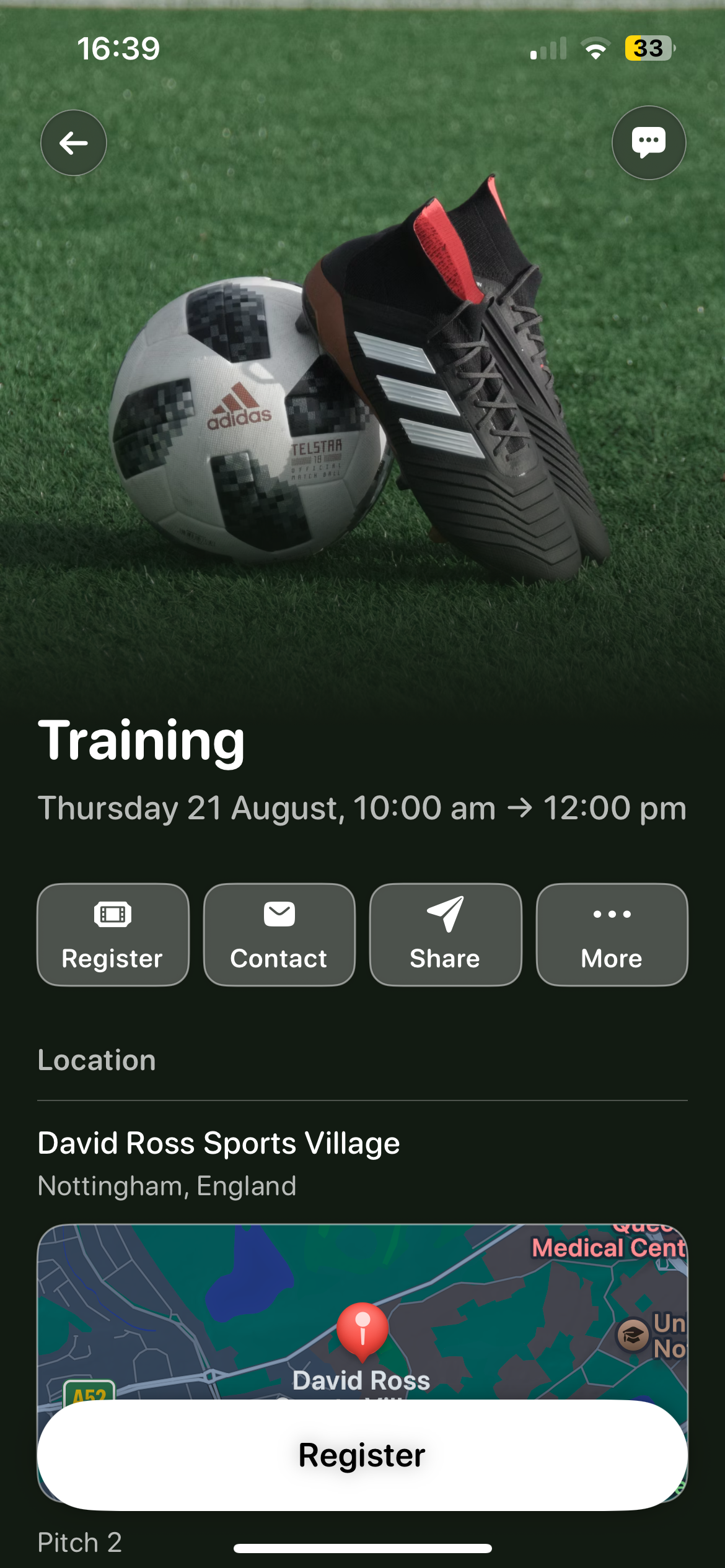Contact the organizer

(x=279, y=934)
